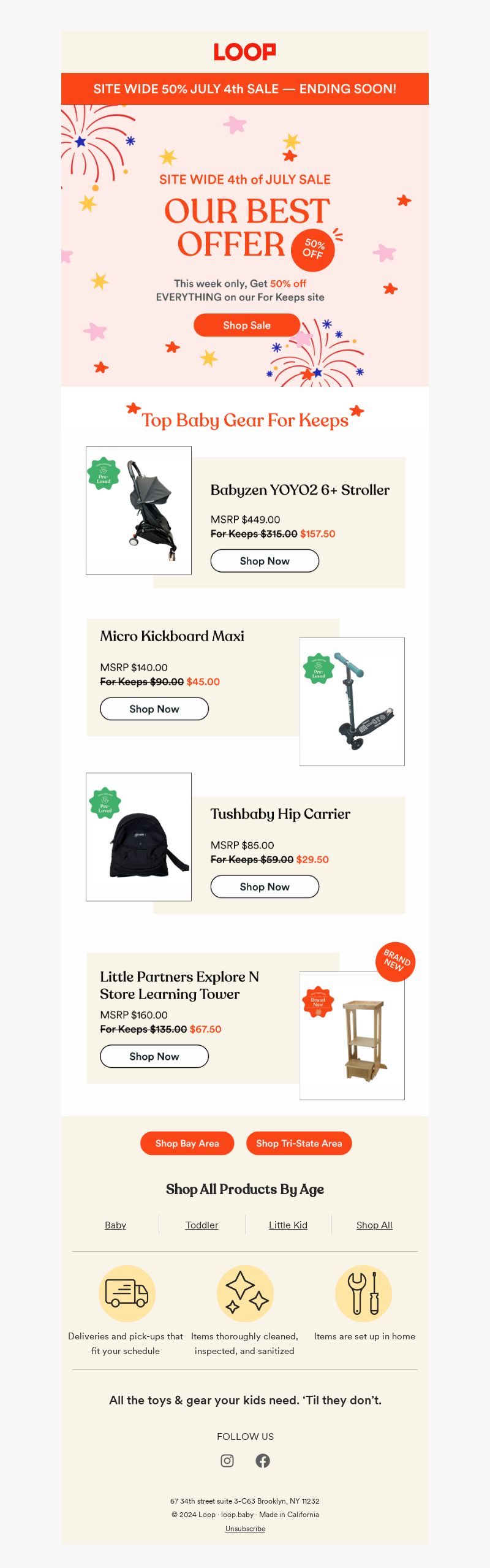The image size is (490, 1568).
Task: Open the Babyzen stroller product image
Action: (x=139, y=511)
